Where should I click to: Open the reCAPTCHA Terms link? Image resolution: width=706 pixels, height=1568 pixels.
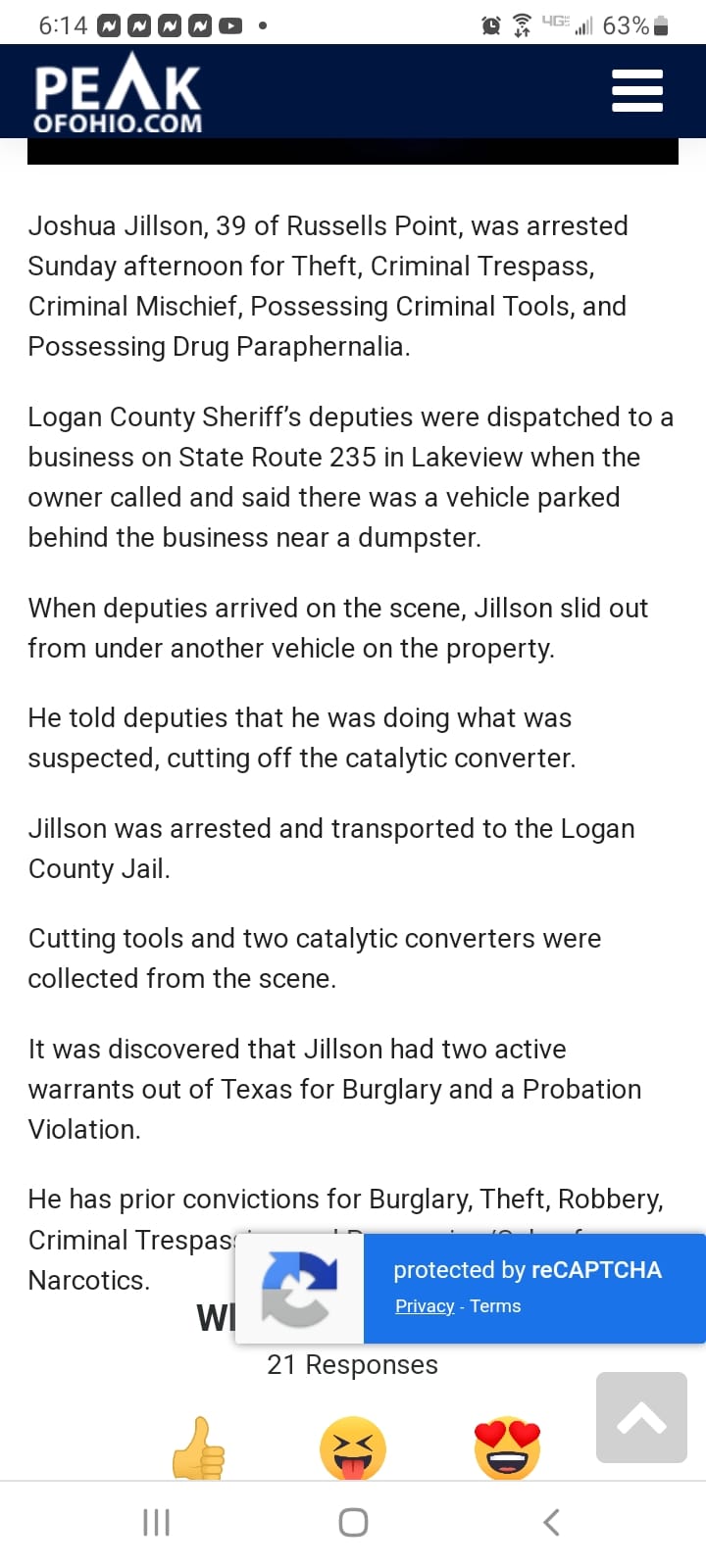click(x=495, y=1306)
